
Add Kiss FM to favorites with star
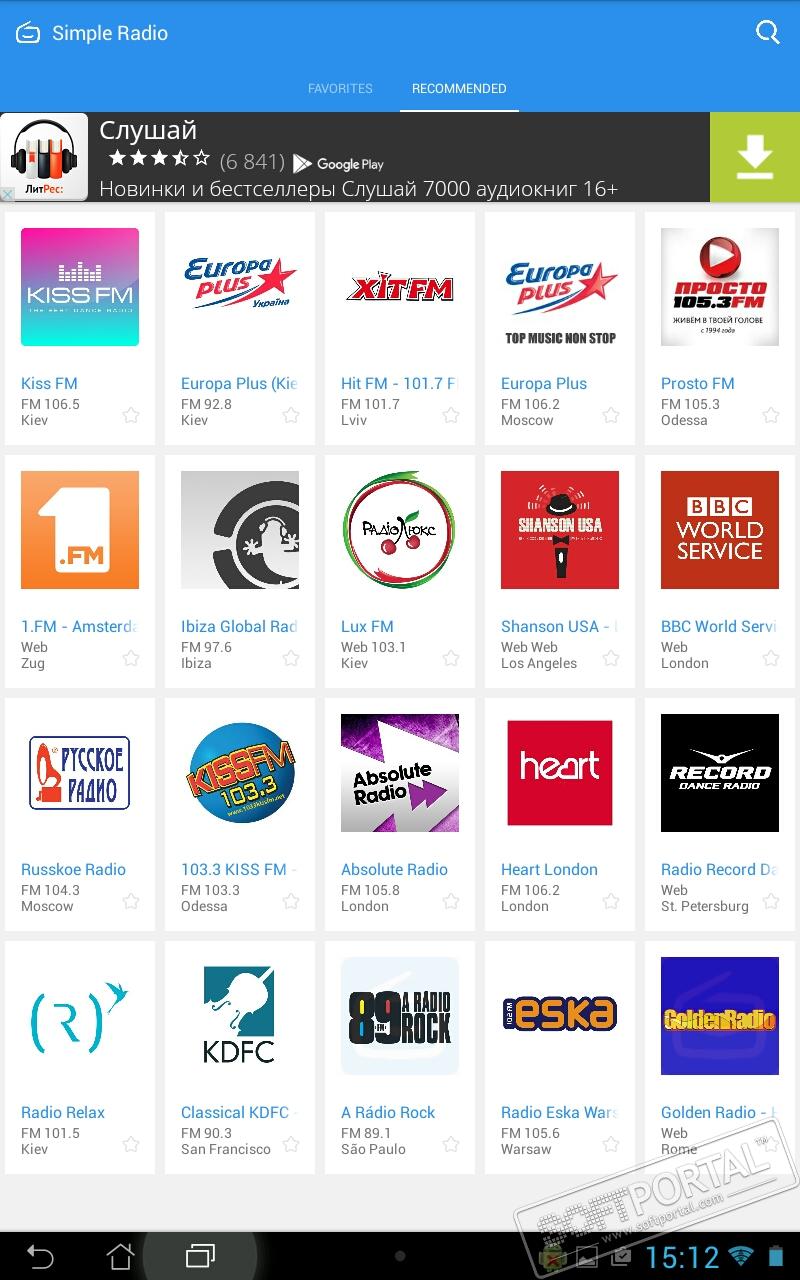131,415
